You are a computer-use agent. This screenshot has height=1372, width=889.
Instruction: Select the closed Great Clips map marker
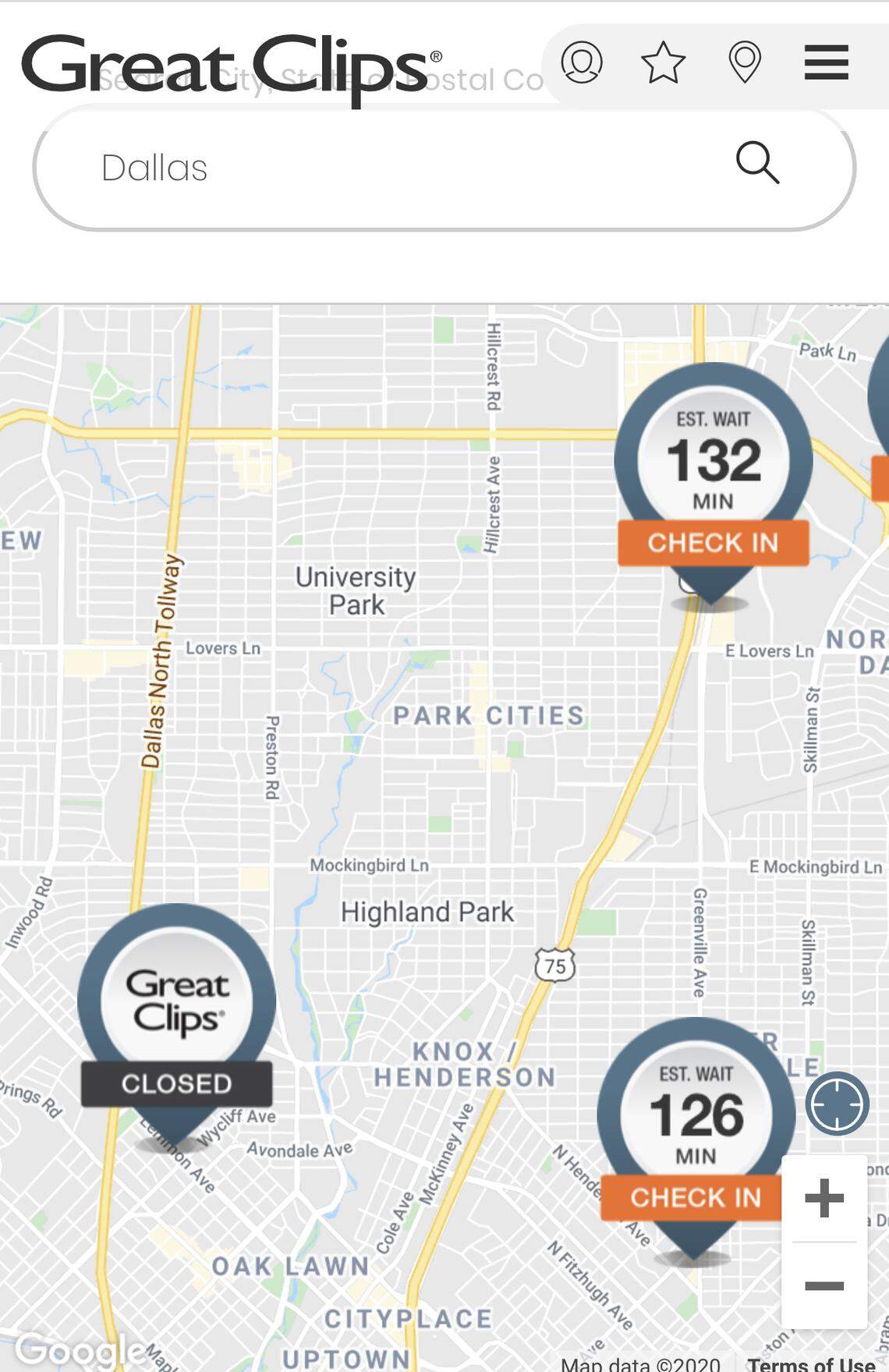(177, 1014)
